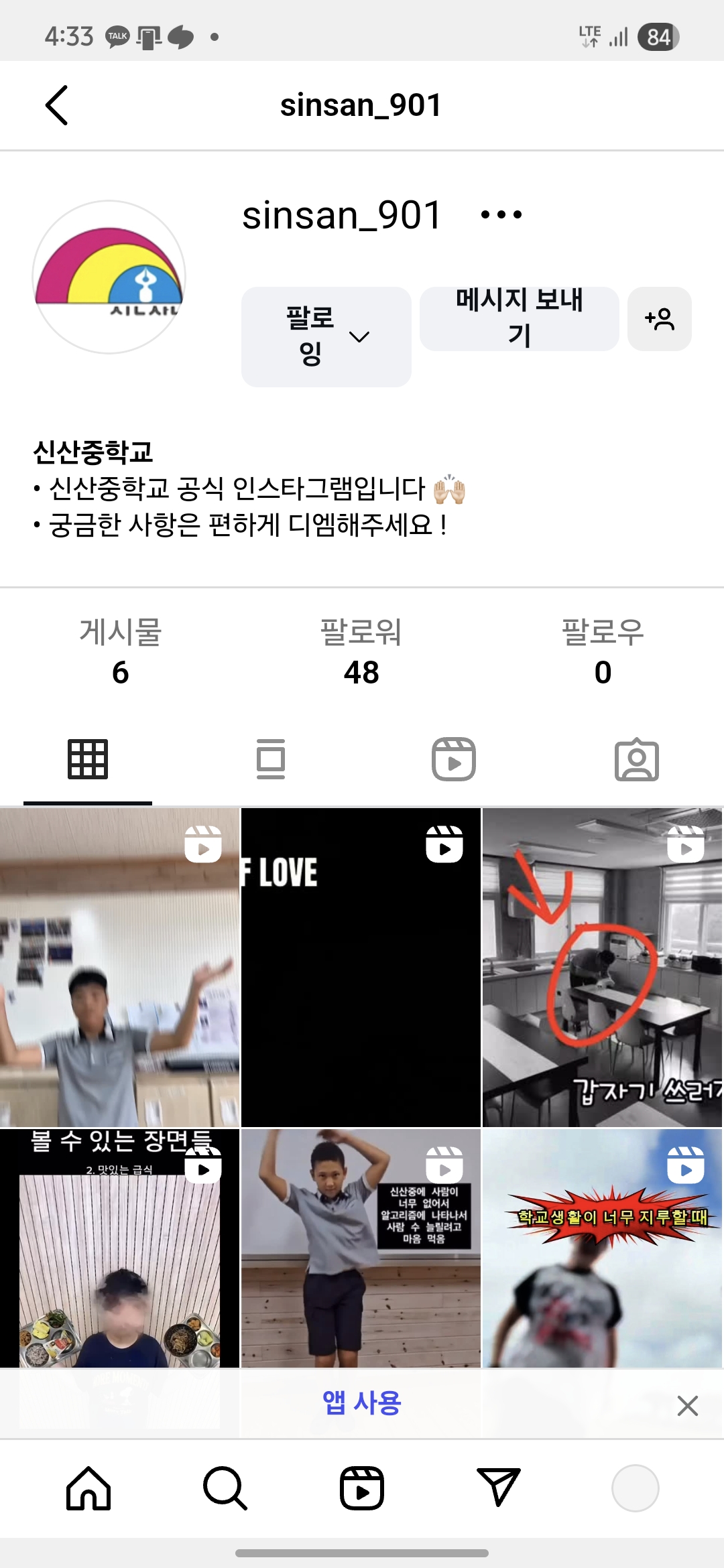This screenshot has height=1568, width=724.
Task: Tap the 메시지 보내기 button
Action: pos(519,318)
